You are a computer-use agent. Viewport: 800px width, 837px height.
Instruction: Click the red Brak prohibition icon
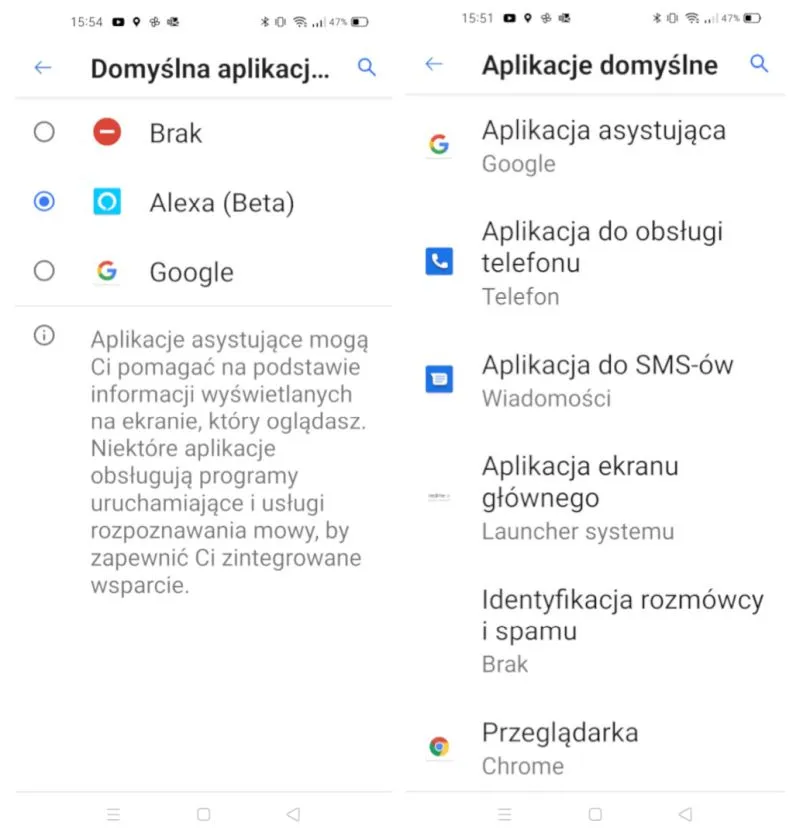107,132
